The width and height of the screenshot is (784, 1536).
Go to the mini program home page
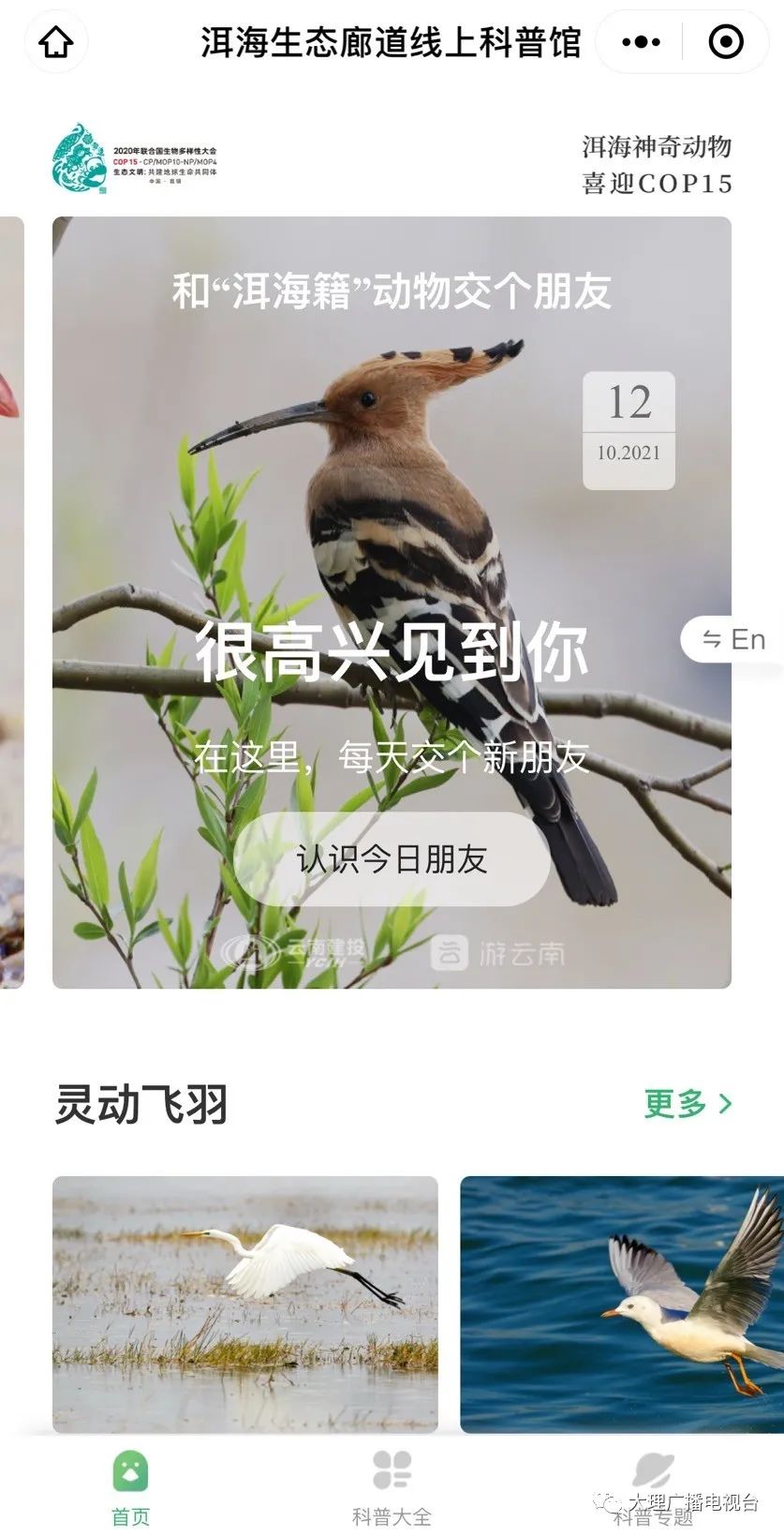56,42
